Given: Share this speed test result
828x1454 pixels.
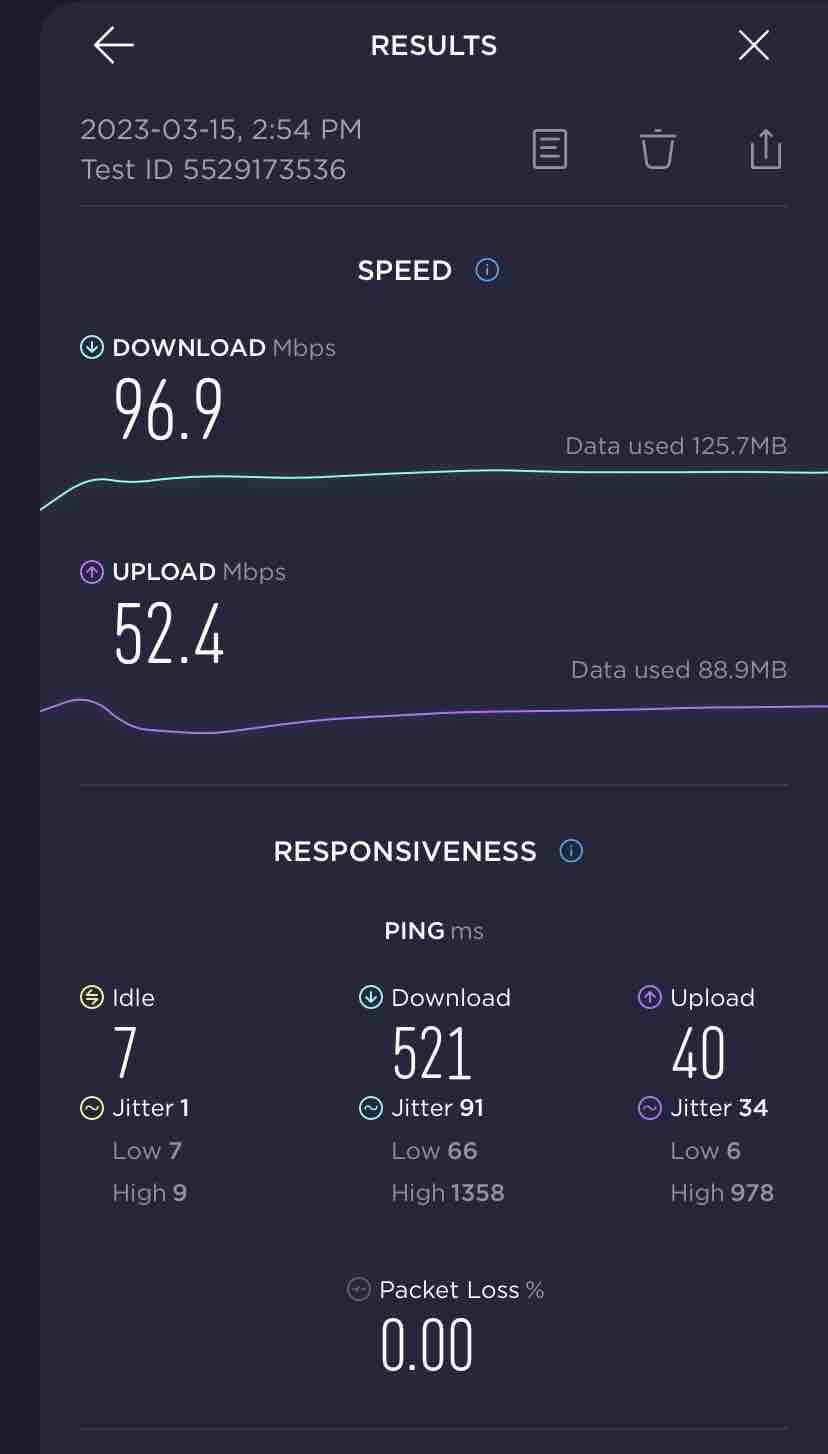Looking at the screenshot, I should point(765,149).
